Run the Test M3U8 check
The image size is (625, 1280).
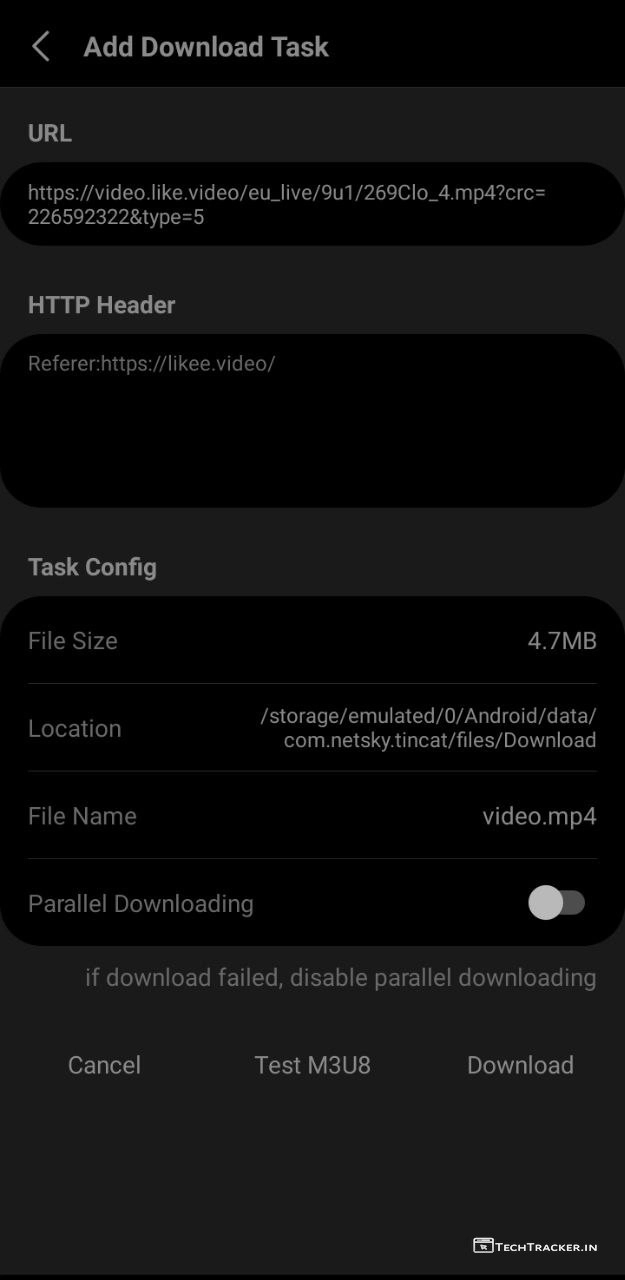(312, 1065)
